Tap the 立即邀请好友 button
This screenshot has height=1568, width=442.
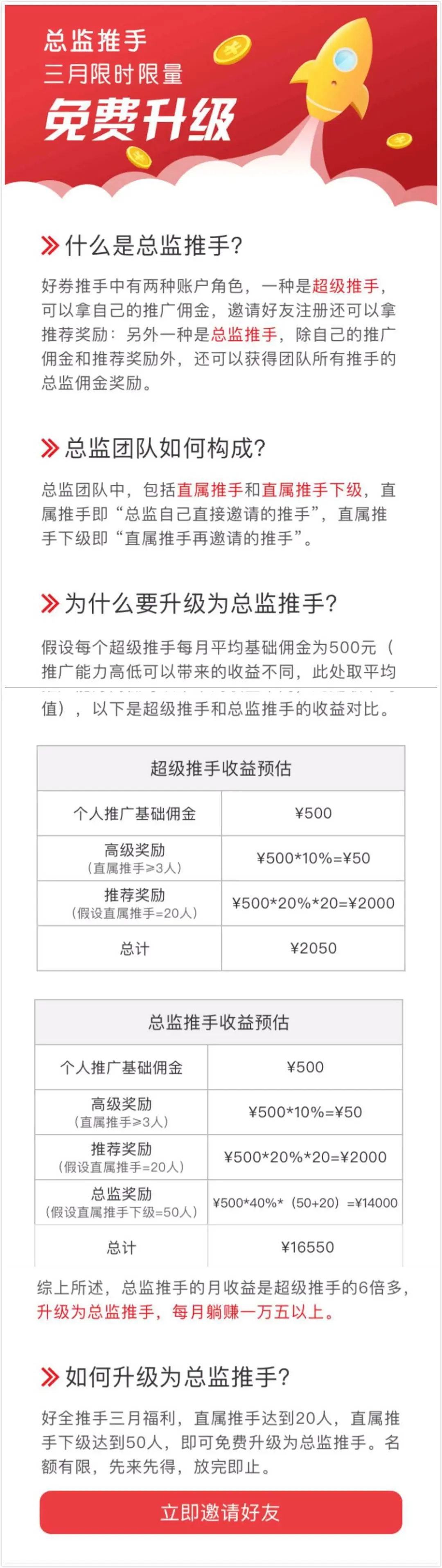pos(221,1512)
